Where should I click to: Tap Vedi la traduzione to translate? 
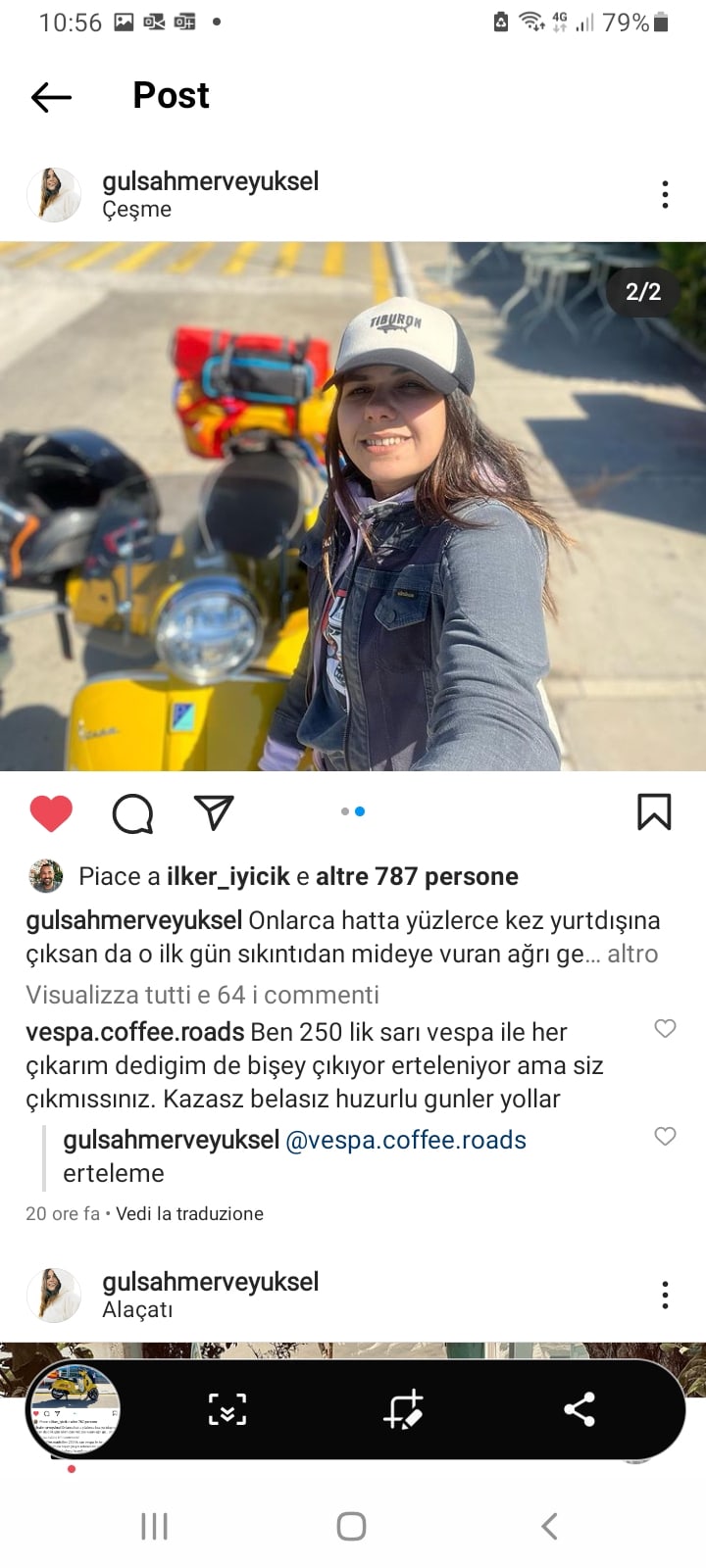pos(189,1213)
